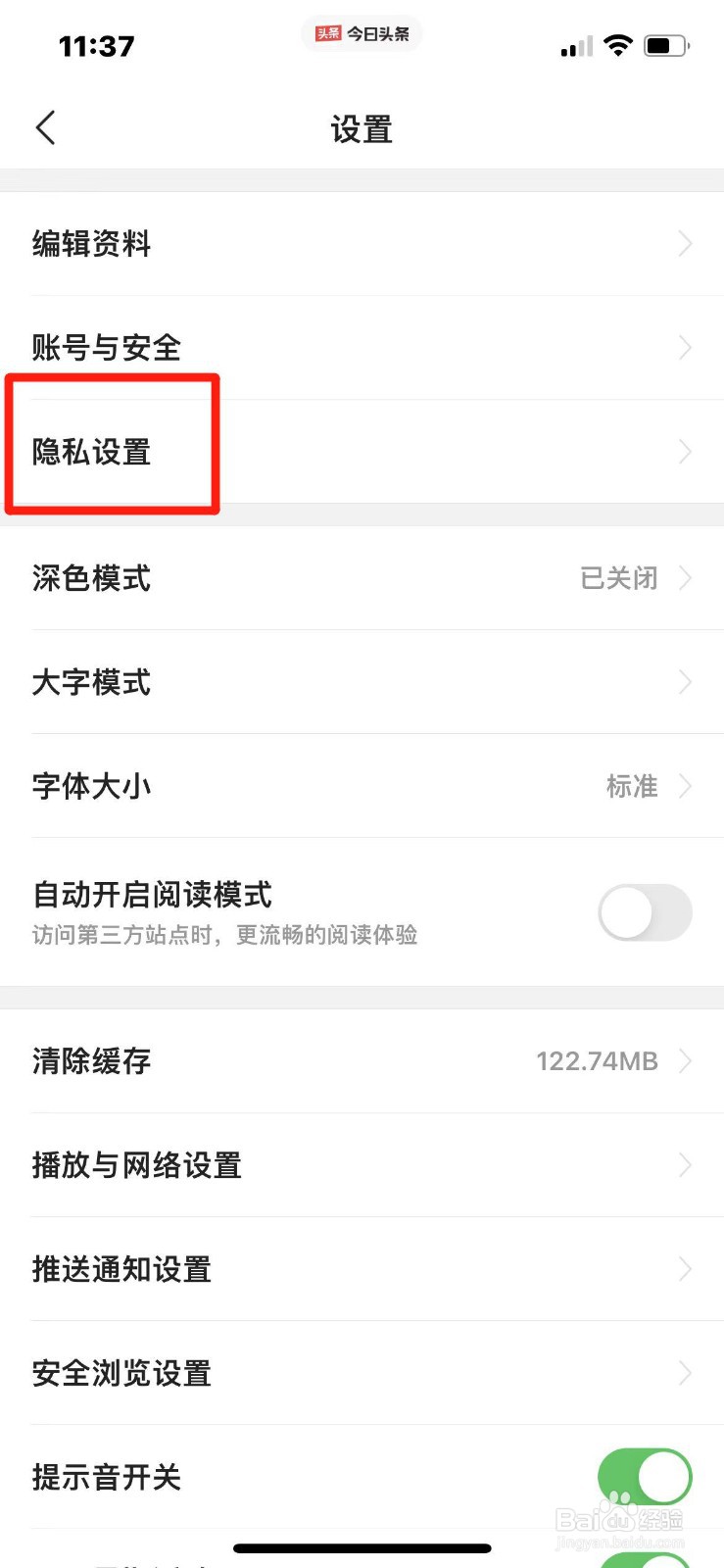Tap the red 头条 badge icon
724x1568 pixels.
click(329, 32)
